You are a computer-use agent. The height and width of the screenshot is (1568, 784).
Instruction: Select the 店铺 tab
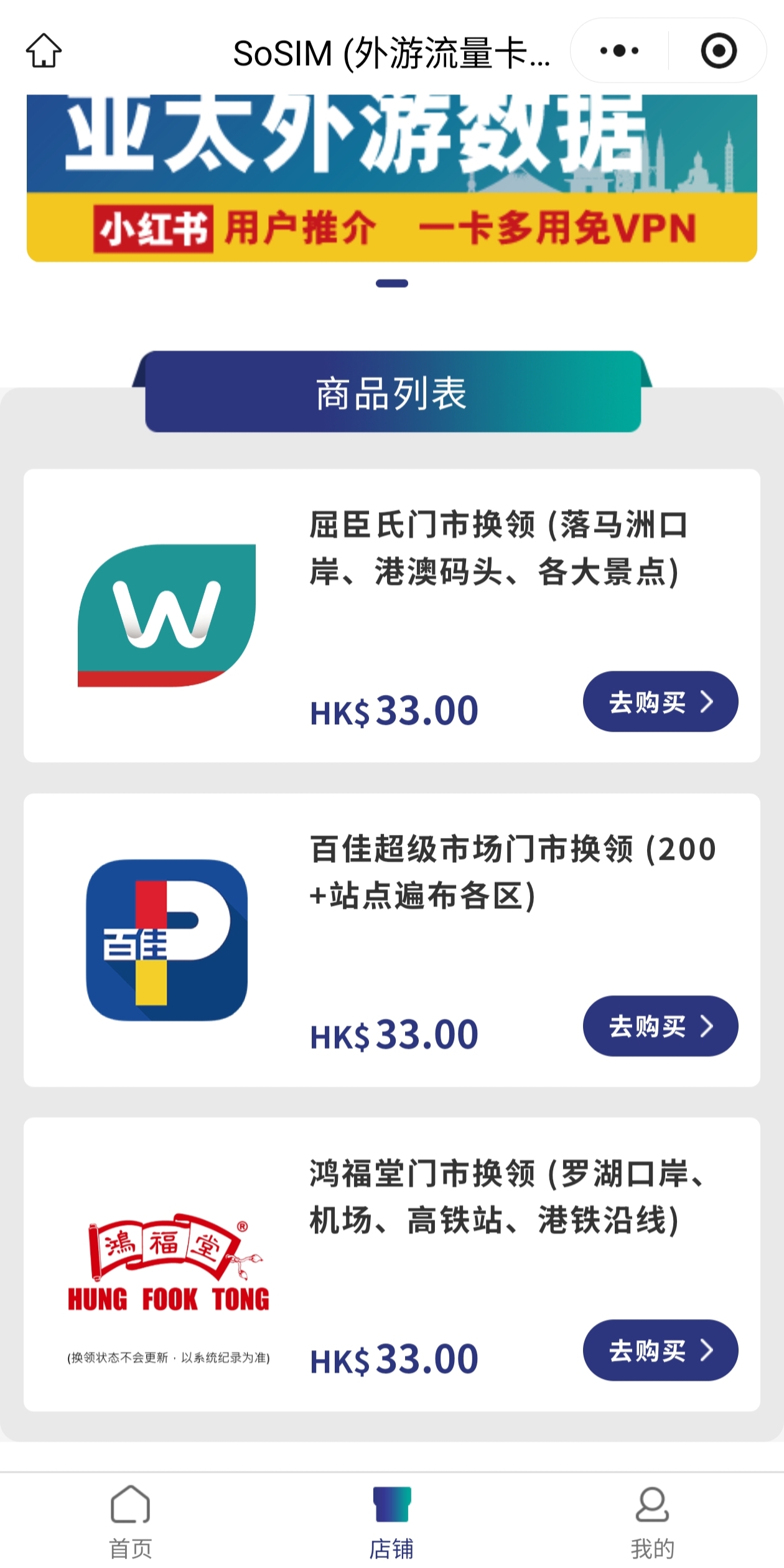tap(392, 1521)
